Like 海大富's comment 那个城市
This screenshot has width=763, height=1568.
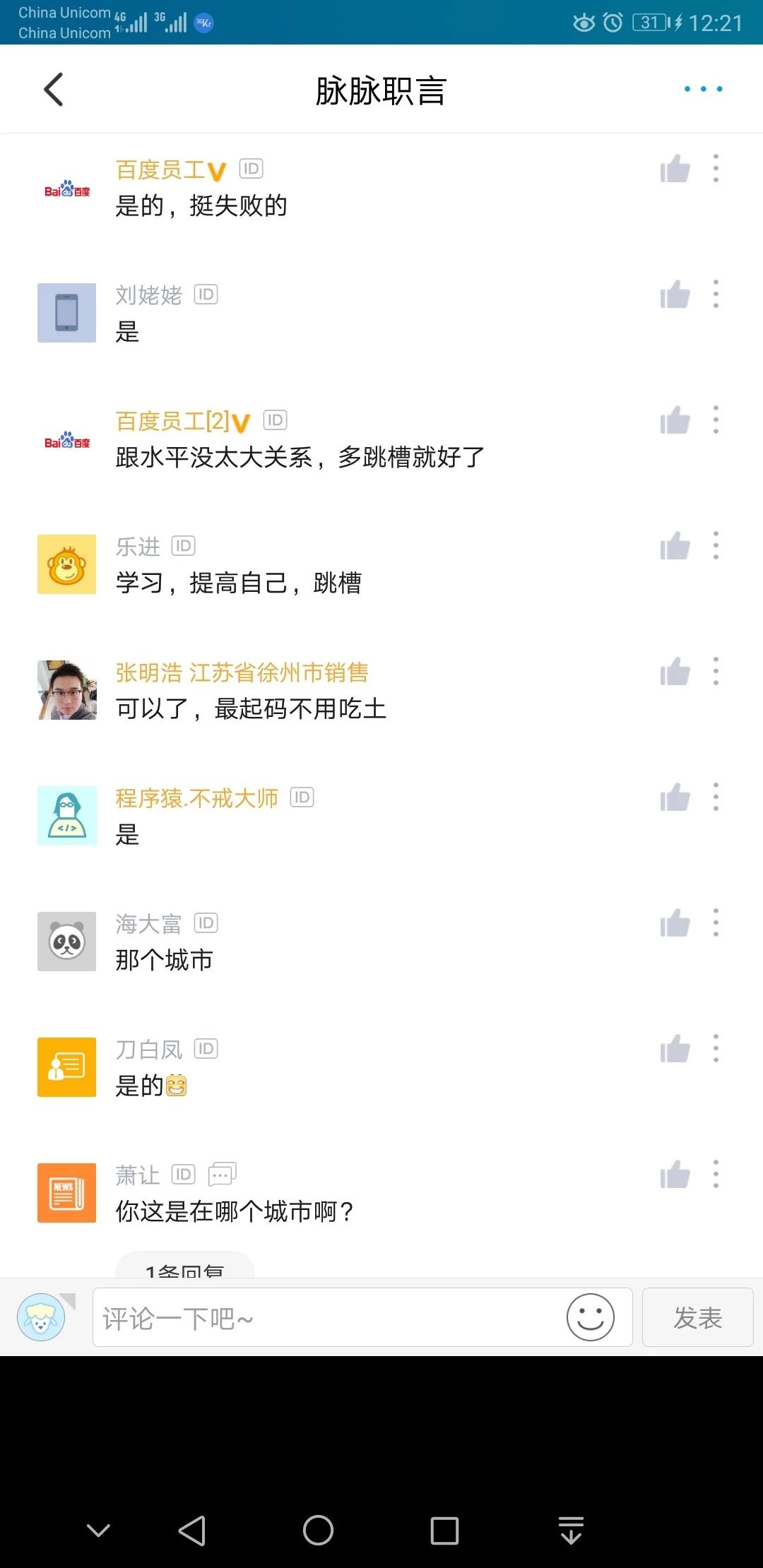[x=675, y=924]
